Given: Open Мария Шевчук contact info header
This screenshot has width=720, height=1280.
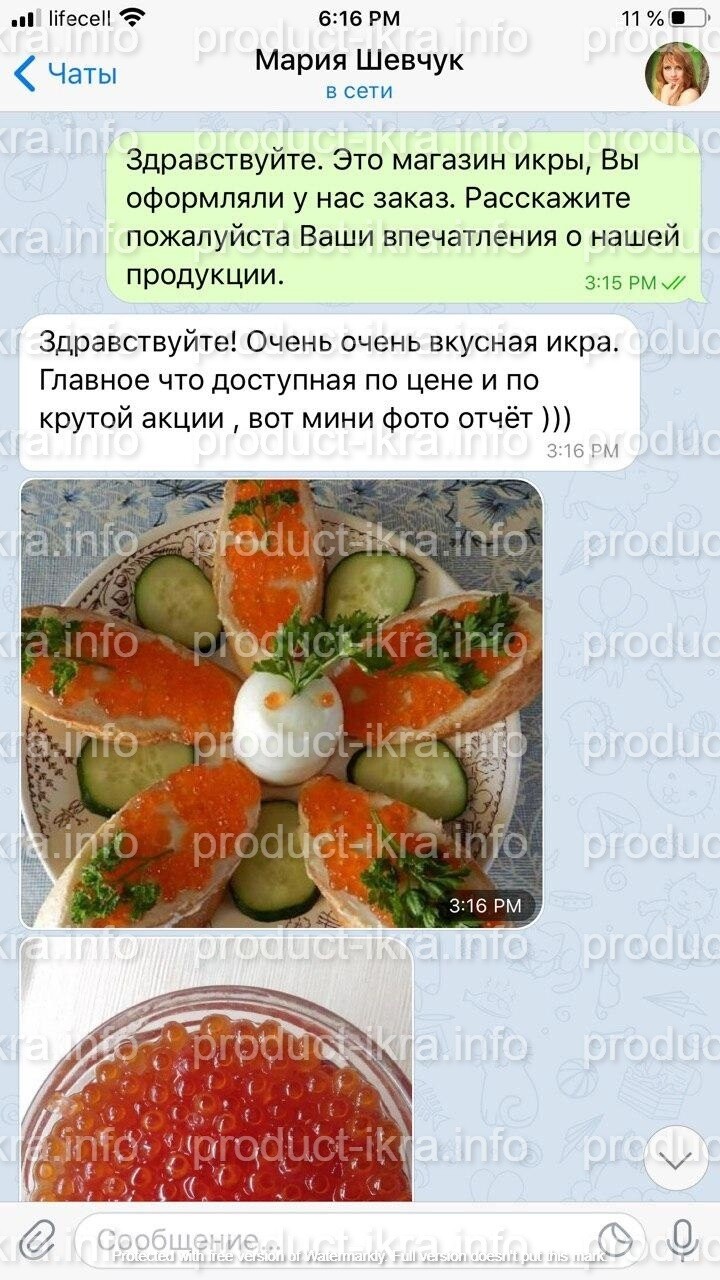Looking at the screenshot, I should point(359,74).
